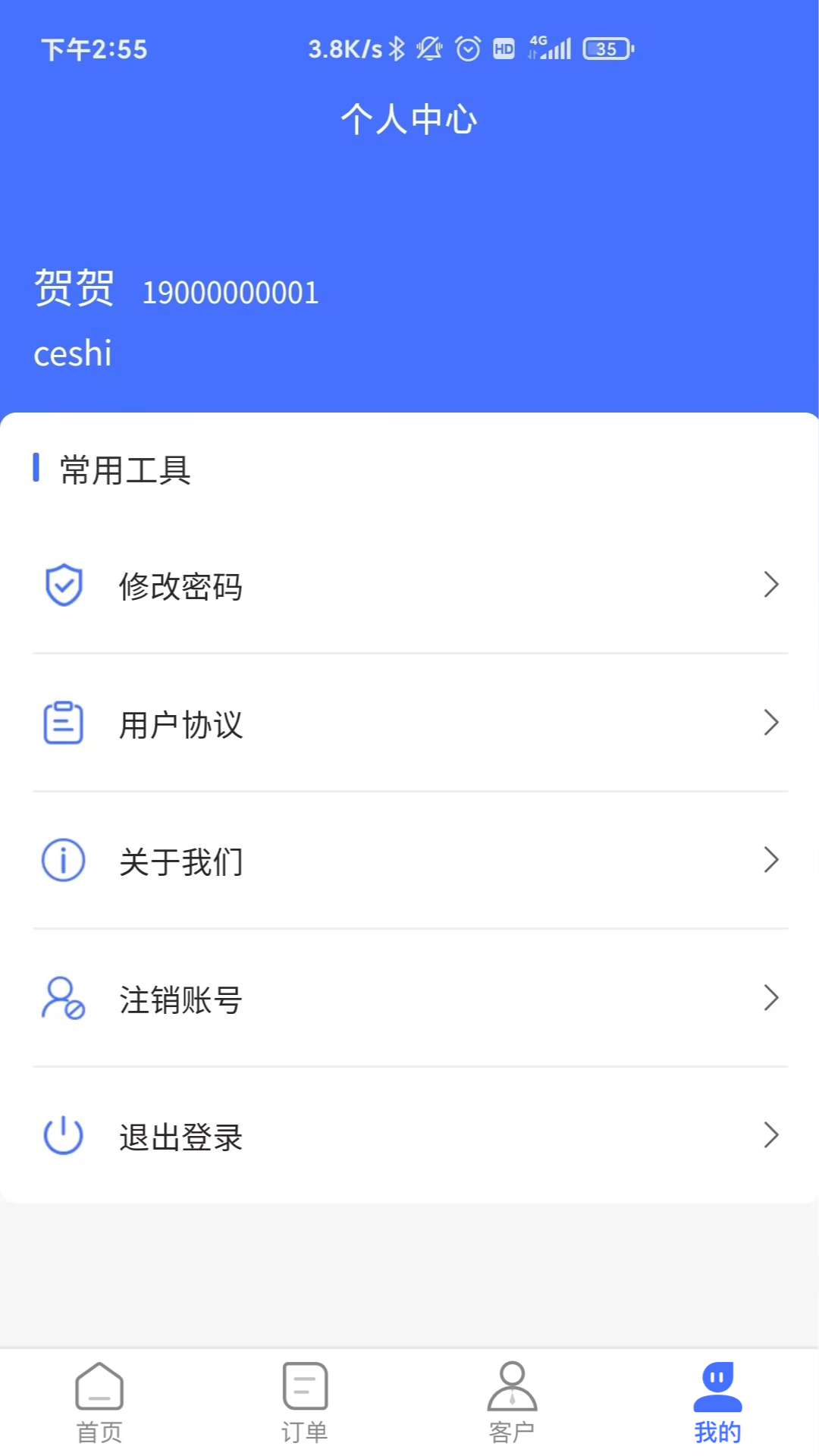
Task: Open 注销账号 to deactivate account
Action: point(180,999)
